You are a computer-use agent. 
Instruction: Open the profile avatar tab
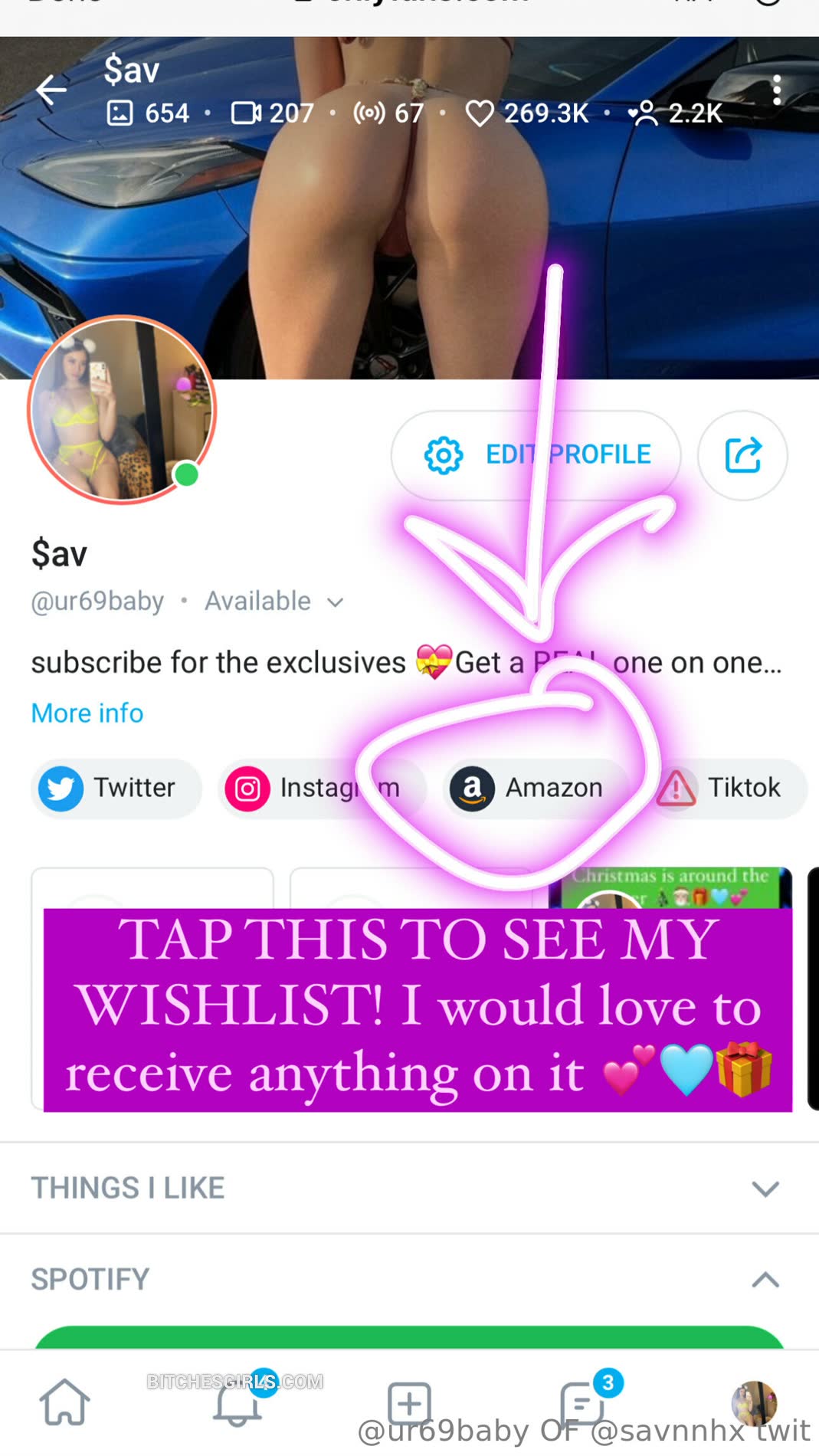click(754, 1404)
